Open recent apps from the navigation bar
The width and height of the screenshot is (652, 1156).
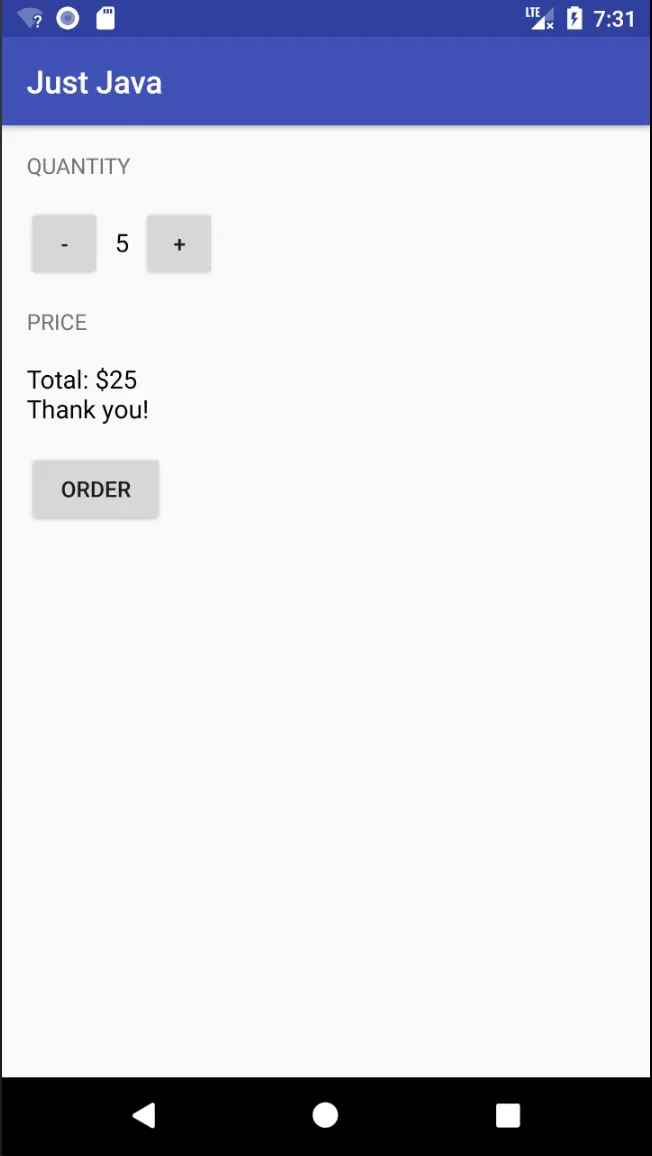(508, 1115)
